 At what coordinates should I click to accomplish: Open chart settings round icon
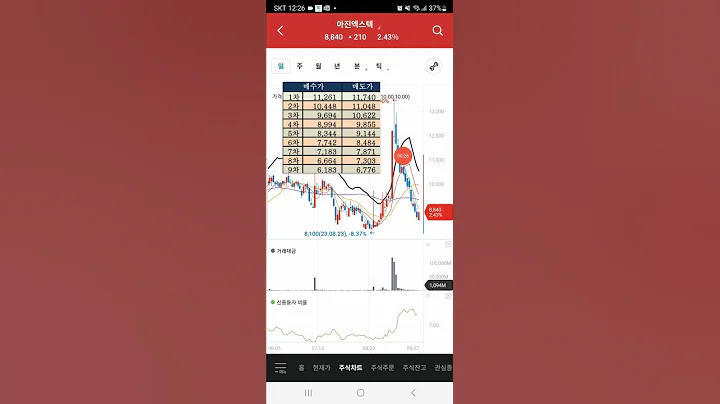(434, 66)
